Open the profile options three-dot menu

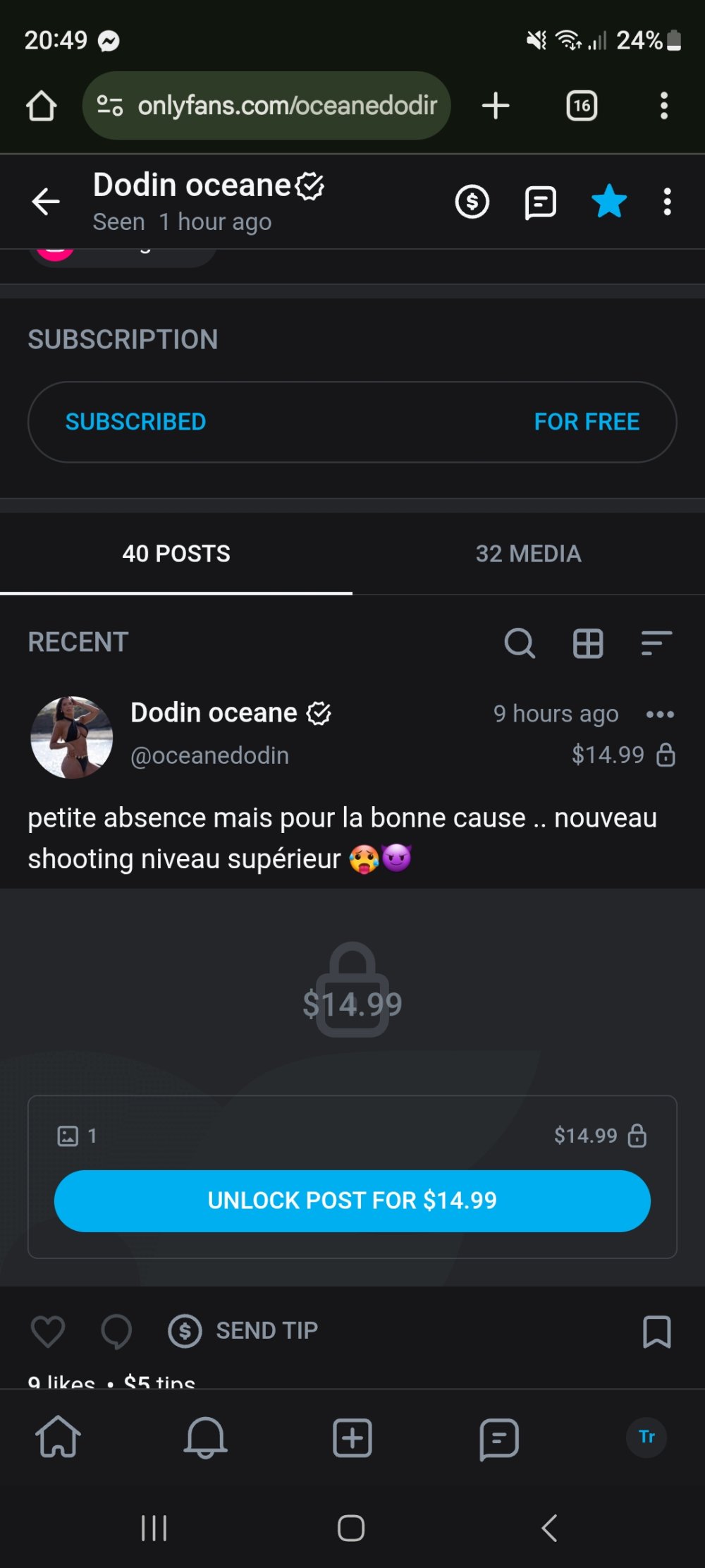coord(667,202)
